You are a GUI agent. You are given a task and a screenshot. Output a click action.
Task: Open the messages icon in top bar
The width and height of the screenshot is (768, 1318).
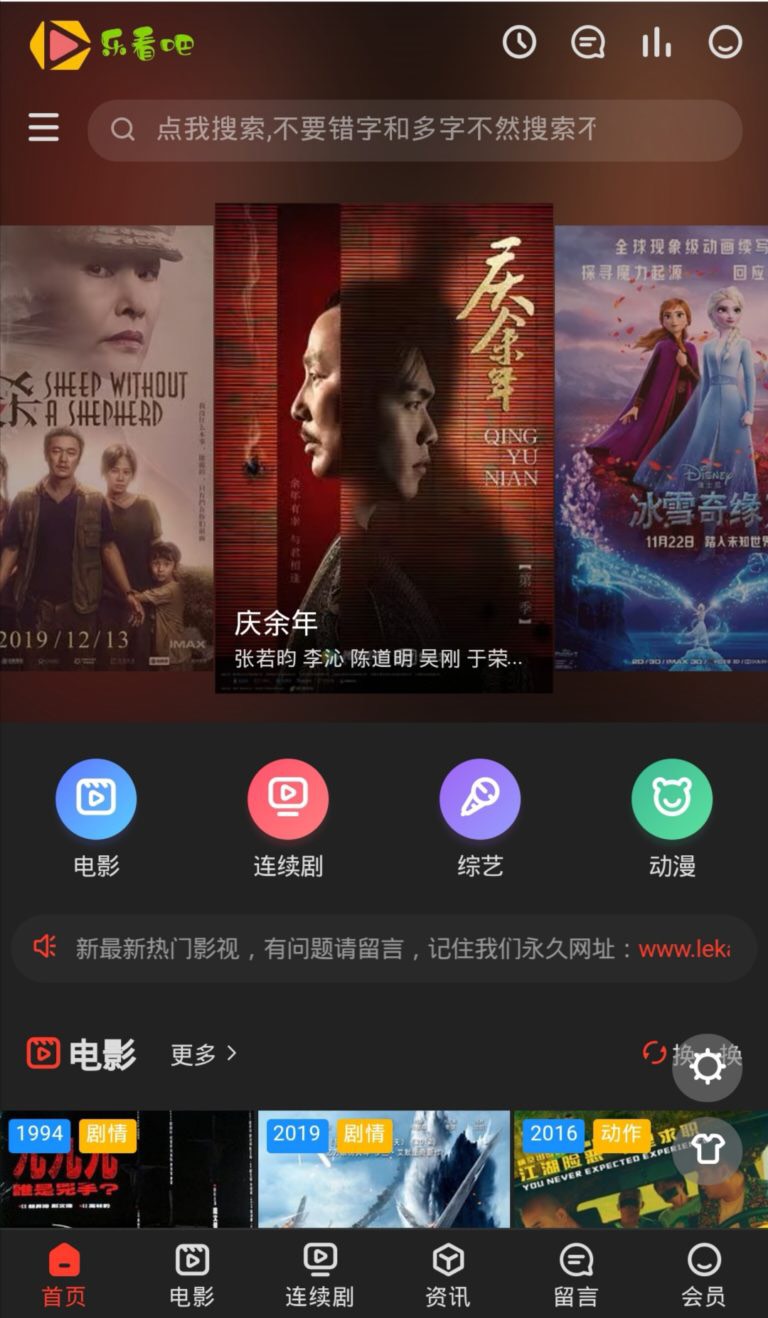pyautogui.click(x=588, y=42)
